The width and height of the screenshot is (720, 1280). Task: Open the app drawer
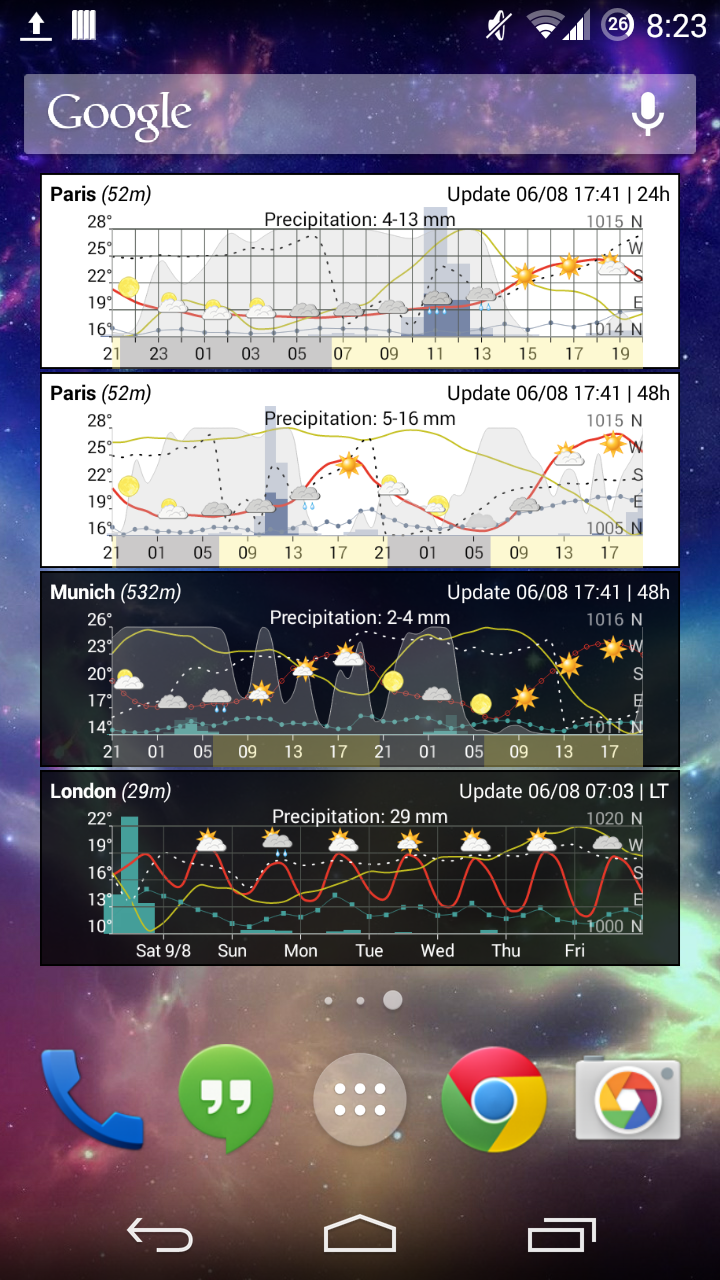360,1100
